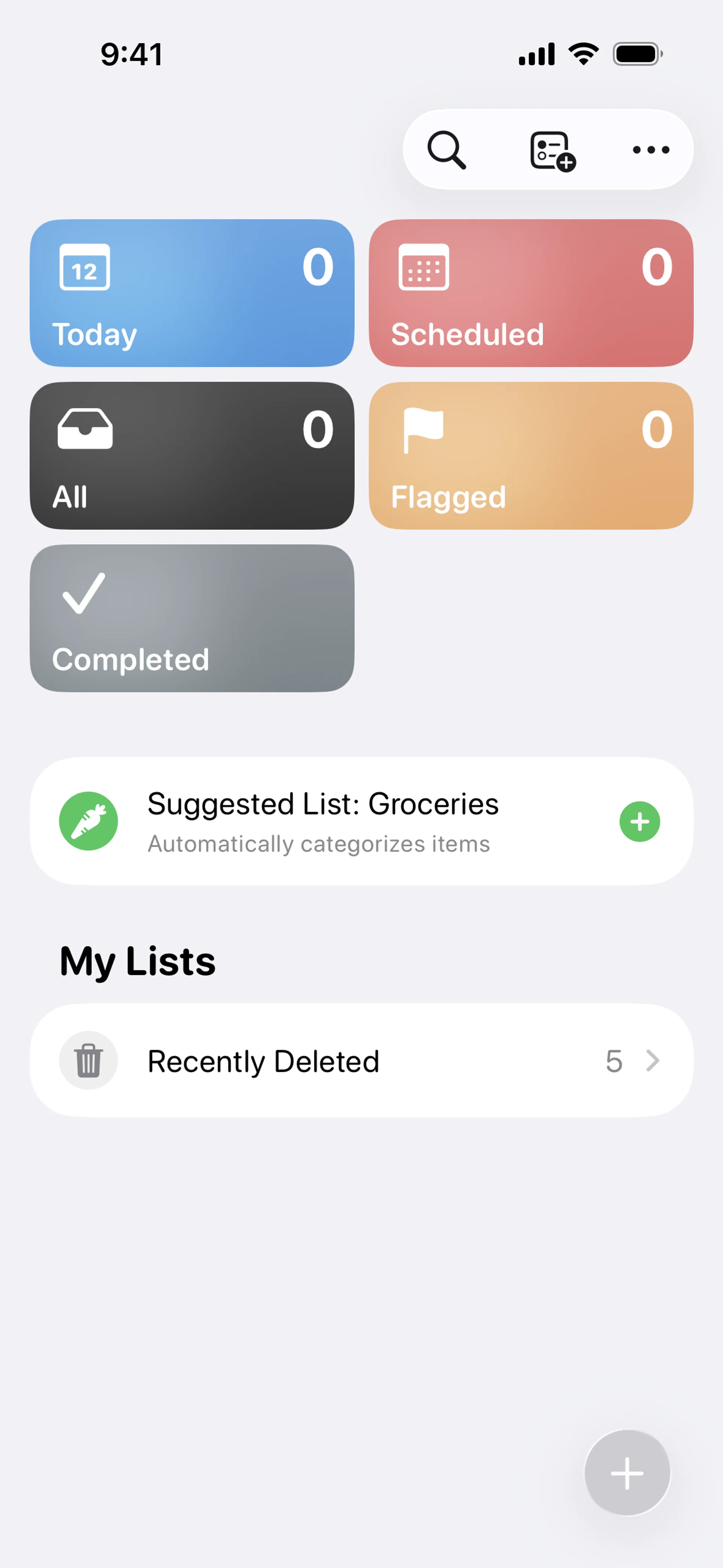Open the Recently Deleted list
Viewport: 723px width, 1568px height.
pyautogui.click(x=361, y=1061)
